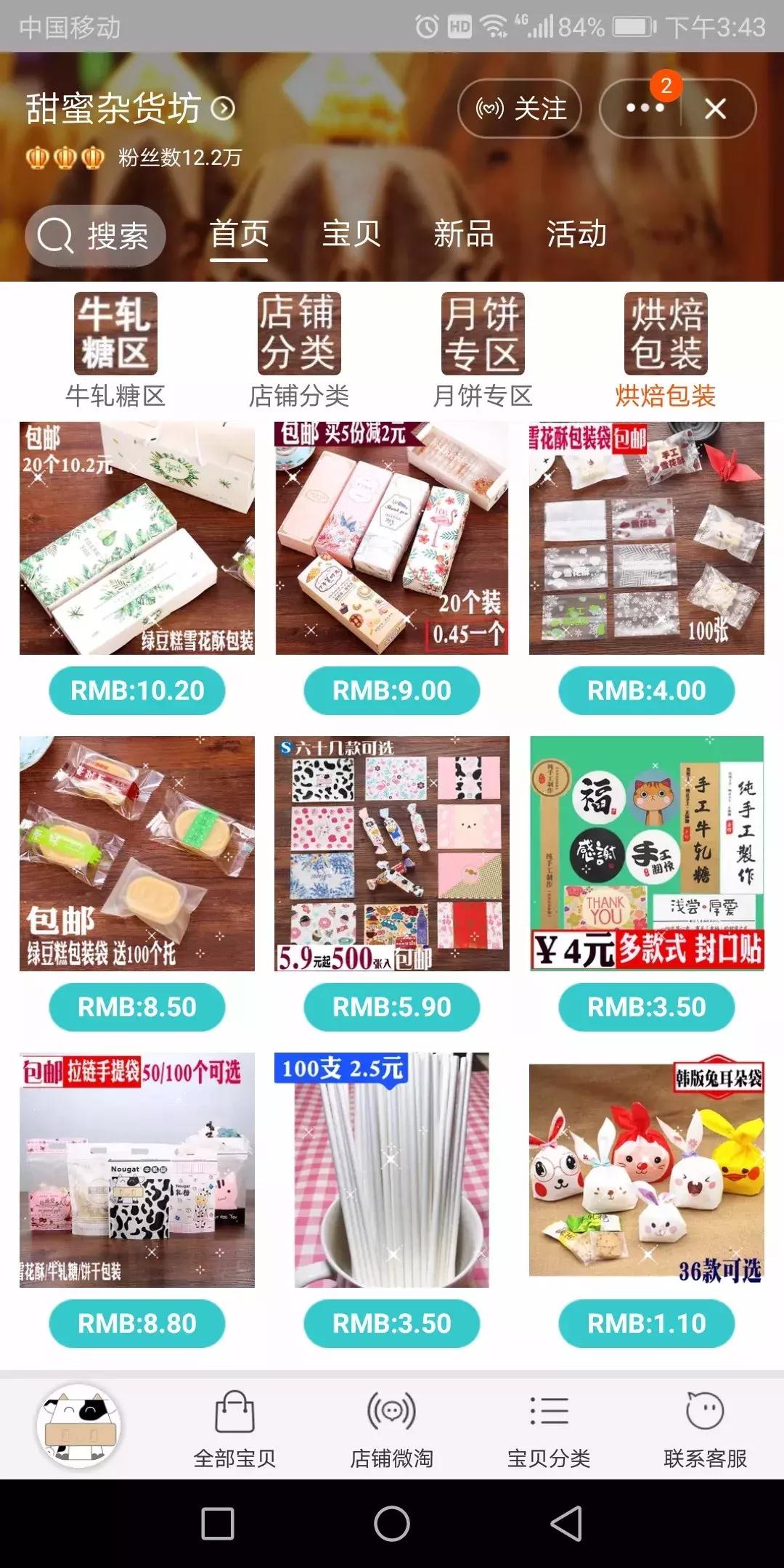784x1568 pixels.
Task: Open the 店铺分类 category icon
Action: 298,334
